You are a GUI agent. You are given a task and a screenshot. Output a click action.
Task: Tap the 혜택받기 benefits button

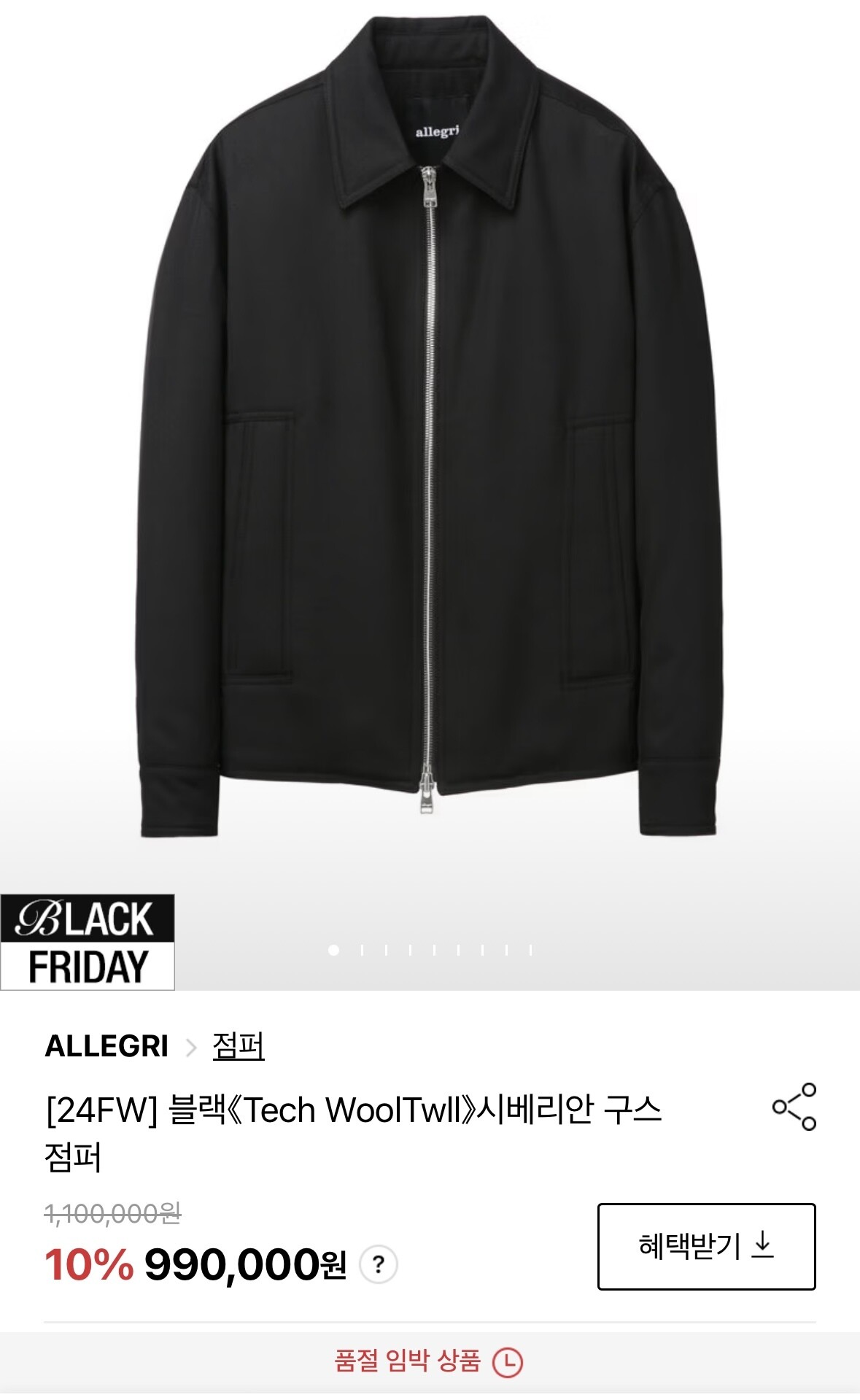tap(706, 1246)
